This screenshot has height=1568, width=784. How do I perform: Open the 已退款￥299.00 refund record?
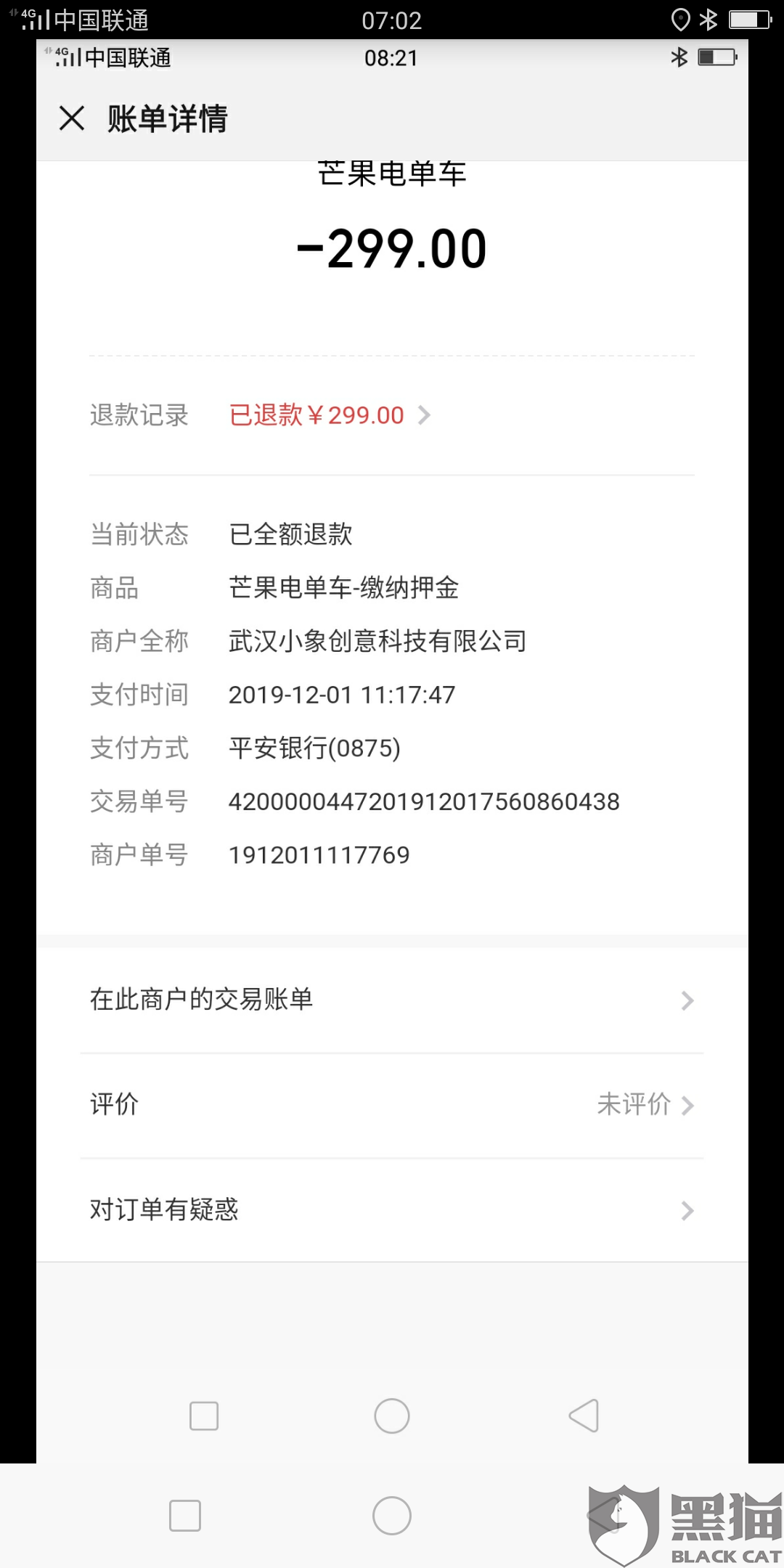(x=330, y=415)
